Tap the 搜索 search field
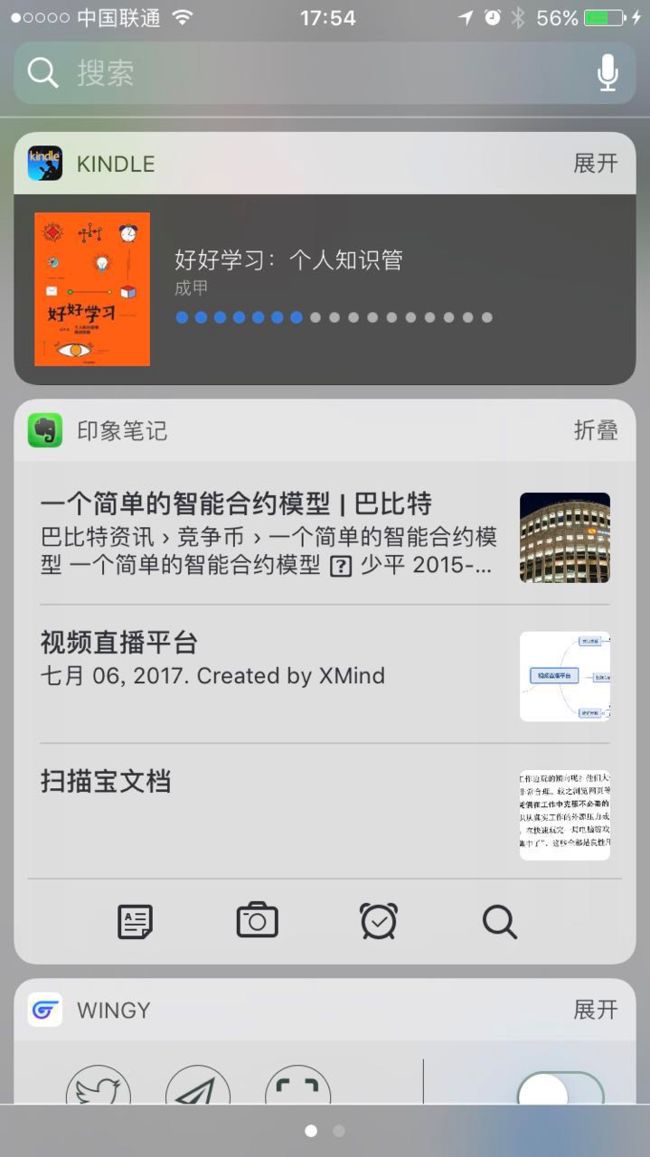 pyautogui.click(x=325, y=73)
